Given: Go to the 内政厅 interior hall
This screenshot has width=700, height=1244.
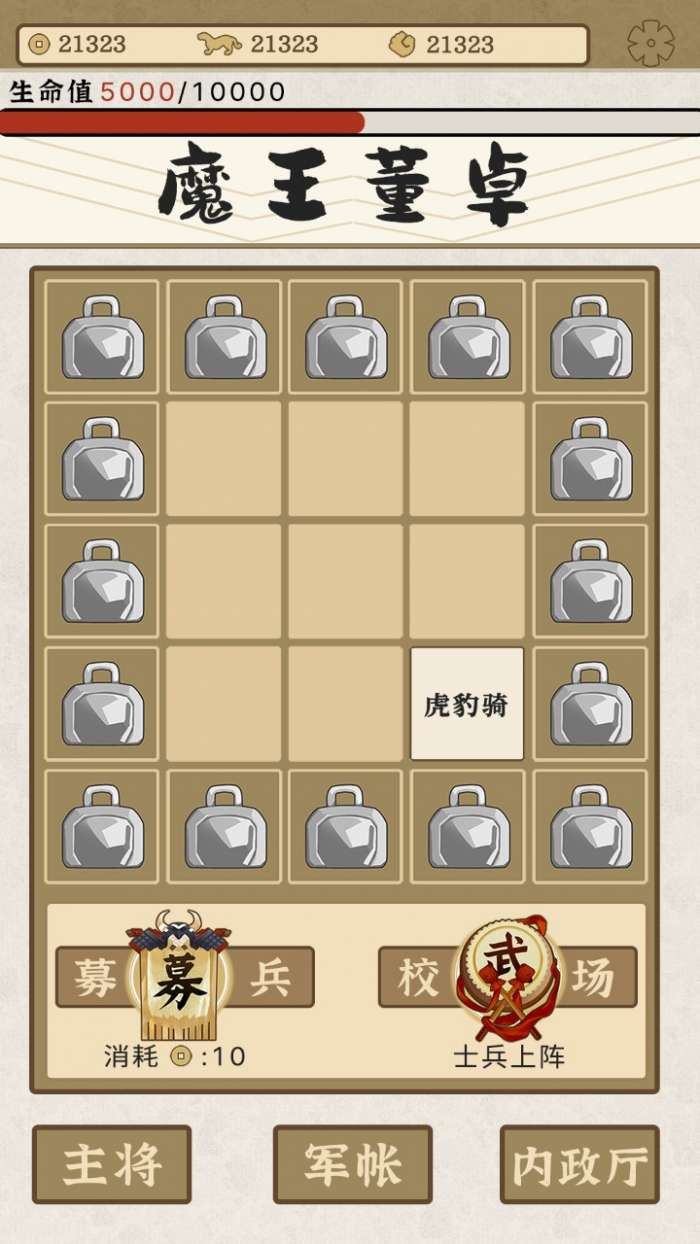Looking at the screenshot, I should pyautogui.click(x=580, y=1164).
